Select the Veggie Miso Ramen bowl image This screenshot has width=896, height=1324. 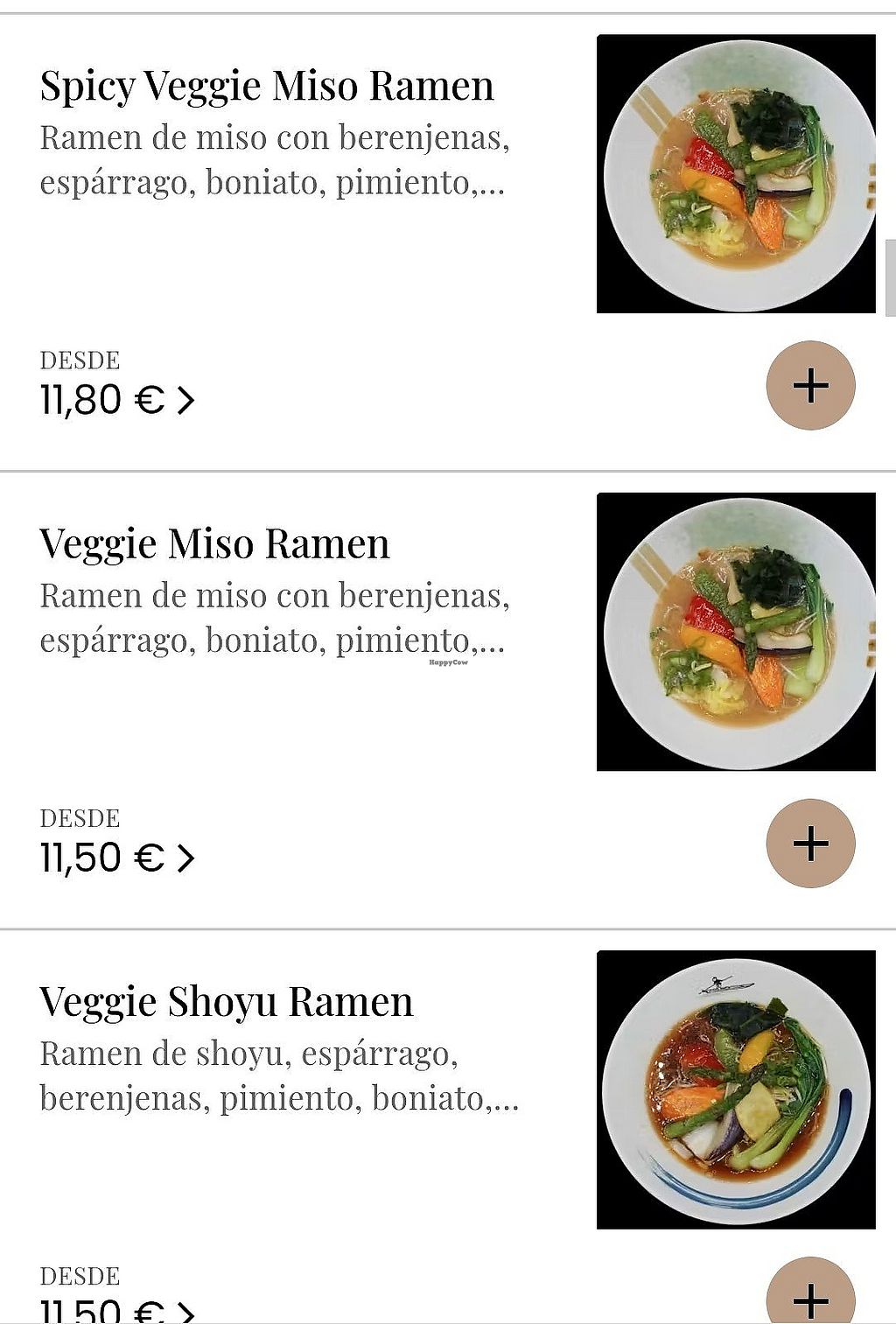(x=736, y=632)
